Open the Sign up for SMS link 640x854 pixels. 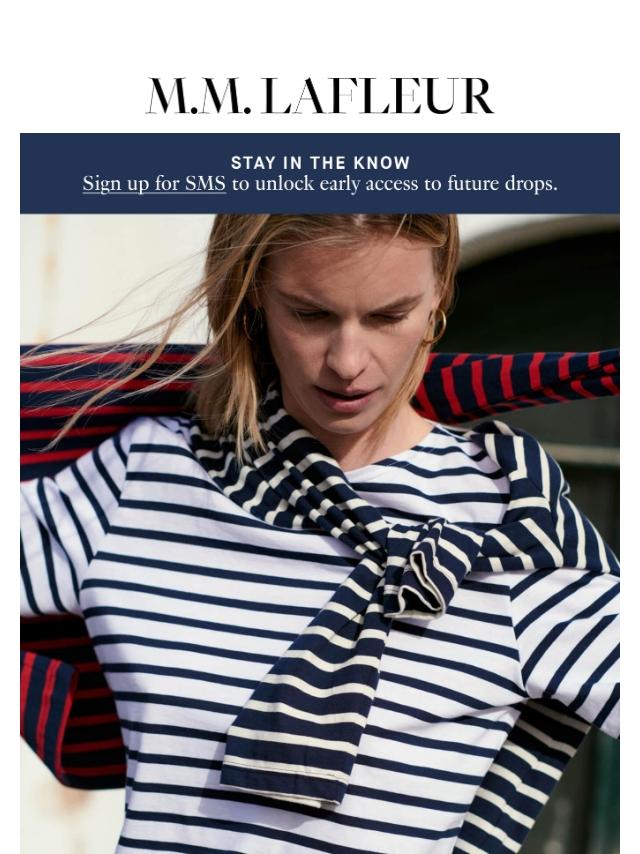tap(154, 184)
